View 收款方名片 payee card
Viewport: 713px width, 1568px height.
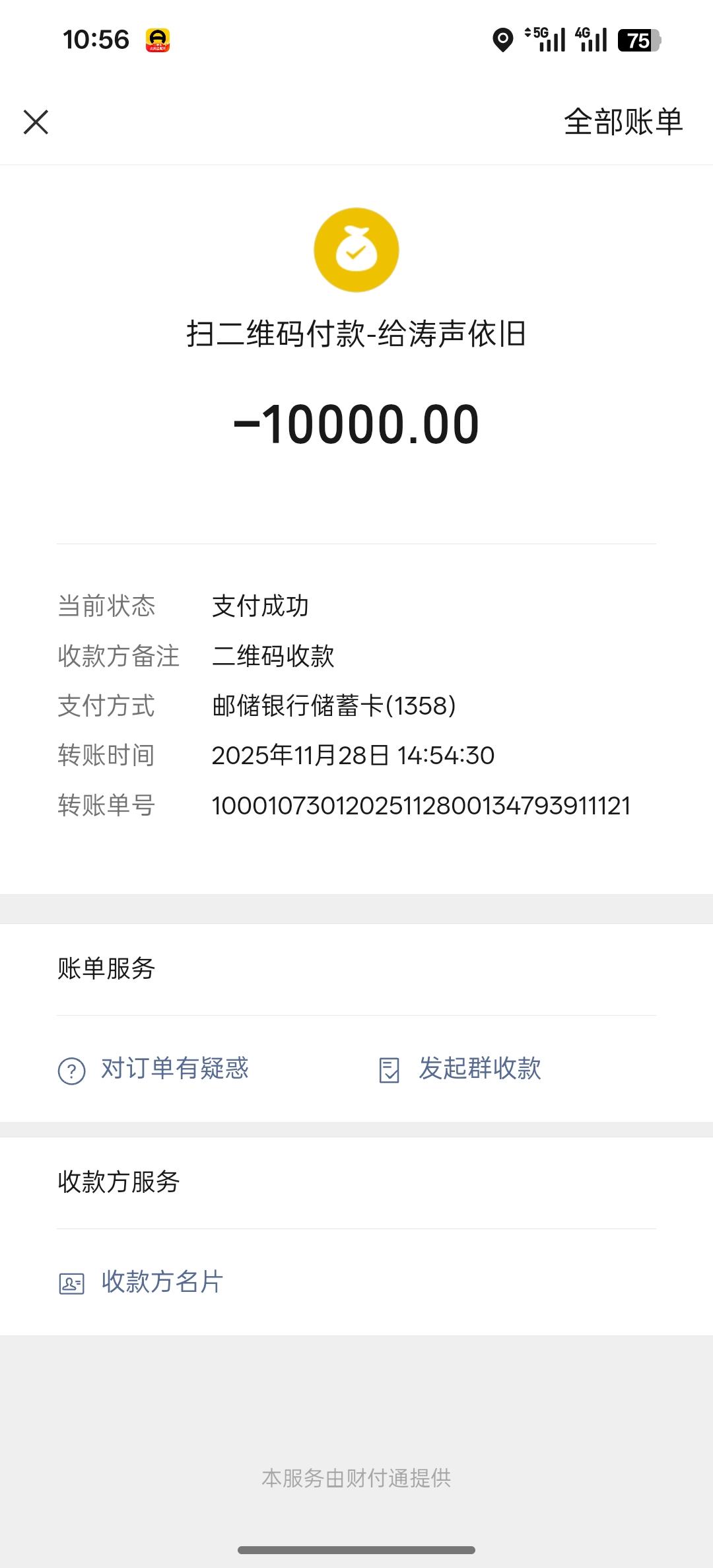(x=142, y=1282)
